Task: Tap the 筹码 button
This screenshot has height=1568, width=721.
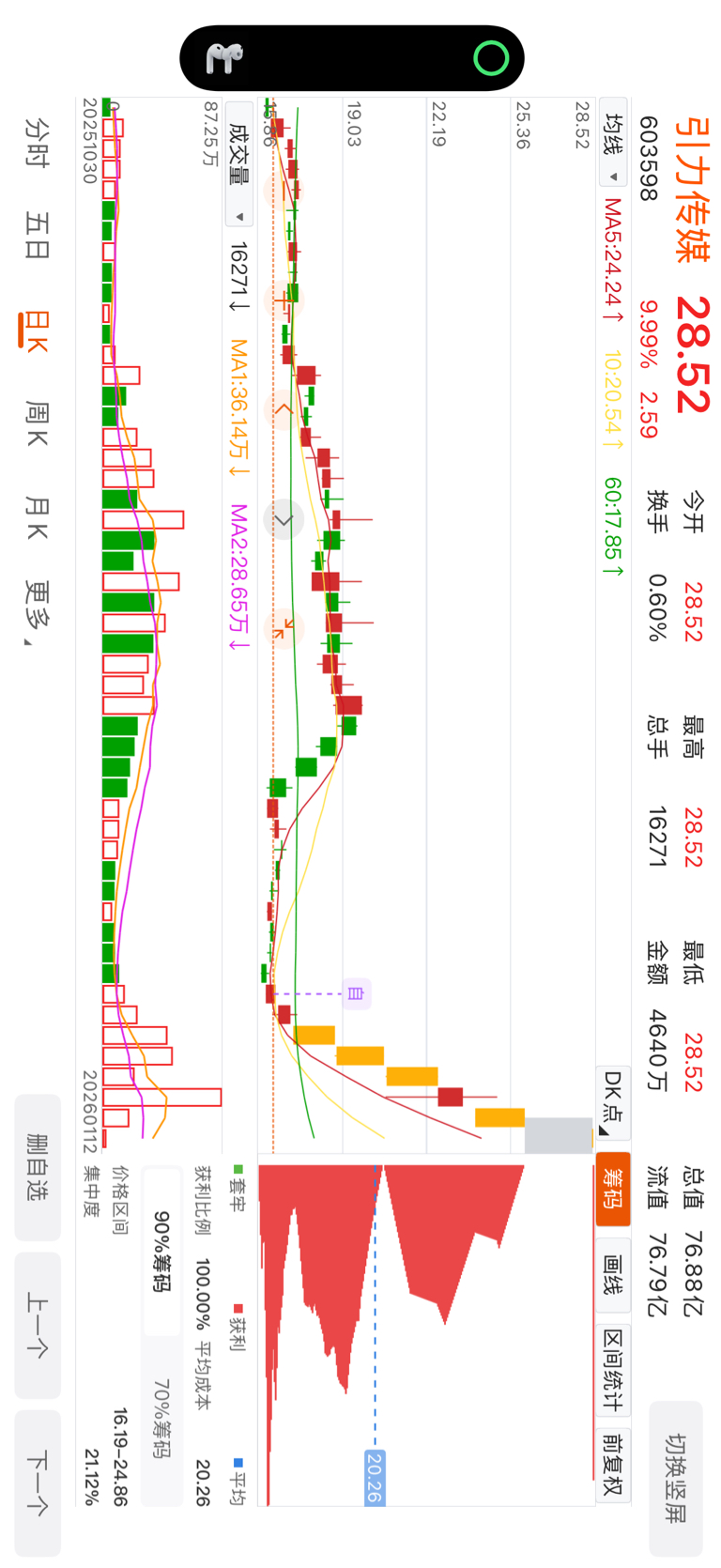Action: coord(613,1189)
